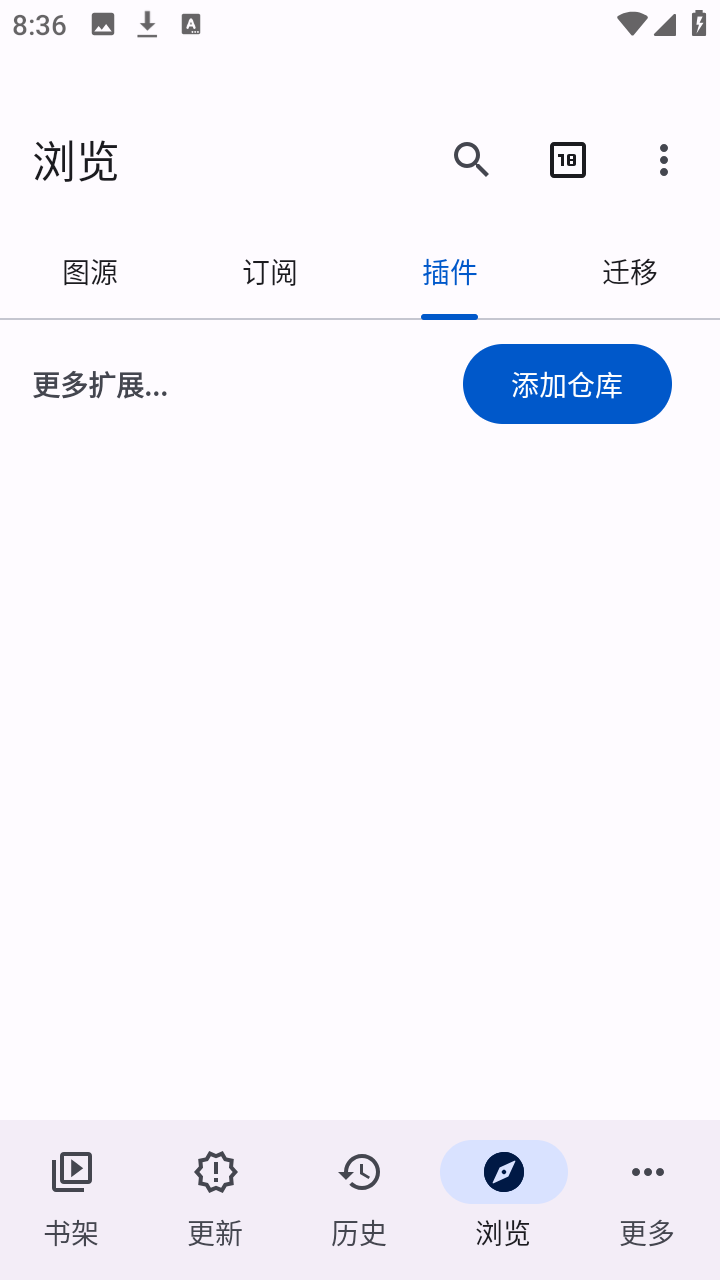Screen dimensions: 720x1280
Task: Open the downloads arrow icon in status bar
Action: coord(146,24)
